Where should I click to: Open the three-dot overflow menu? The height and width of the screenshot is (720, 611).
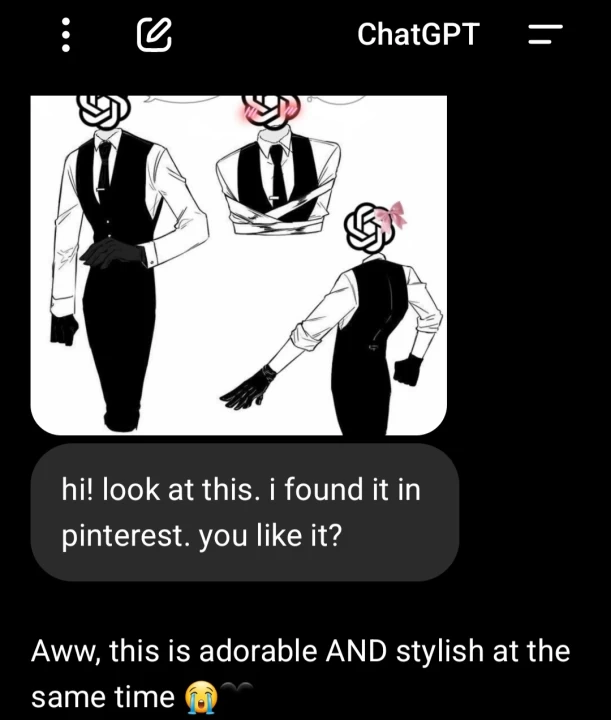[x=66, y=35]
